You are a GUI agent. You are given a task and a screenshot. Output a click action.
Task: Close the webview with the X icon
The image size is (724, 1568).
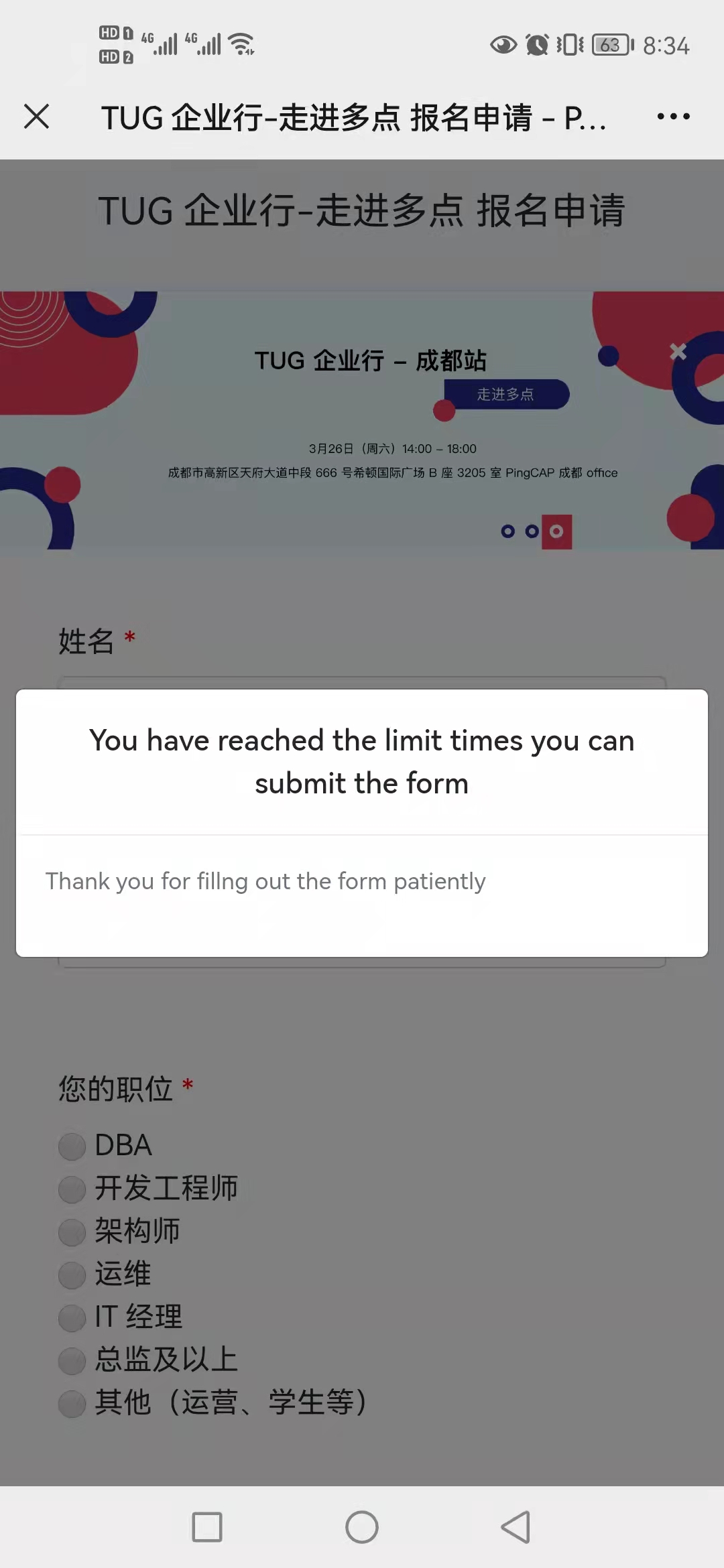click(37, 117)
